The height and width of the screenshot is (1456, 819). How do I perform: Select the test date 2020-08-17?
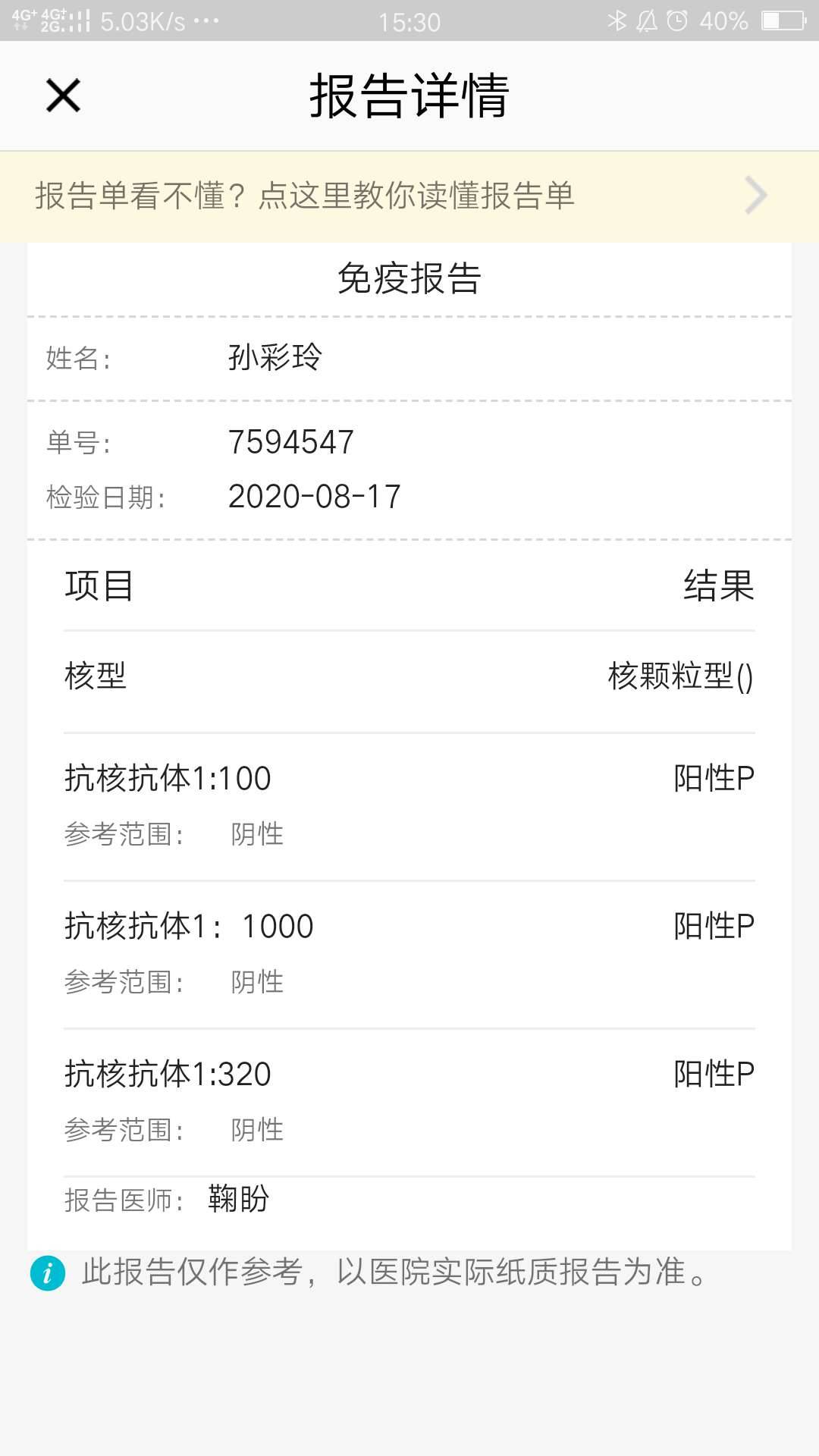tap(315, 497)
